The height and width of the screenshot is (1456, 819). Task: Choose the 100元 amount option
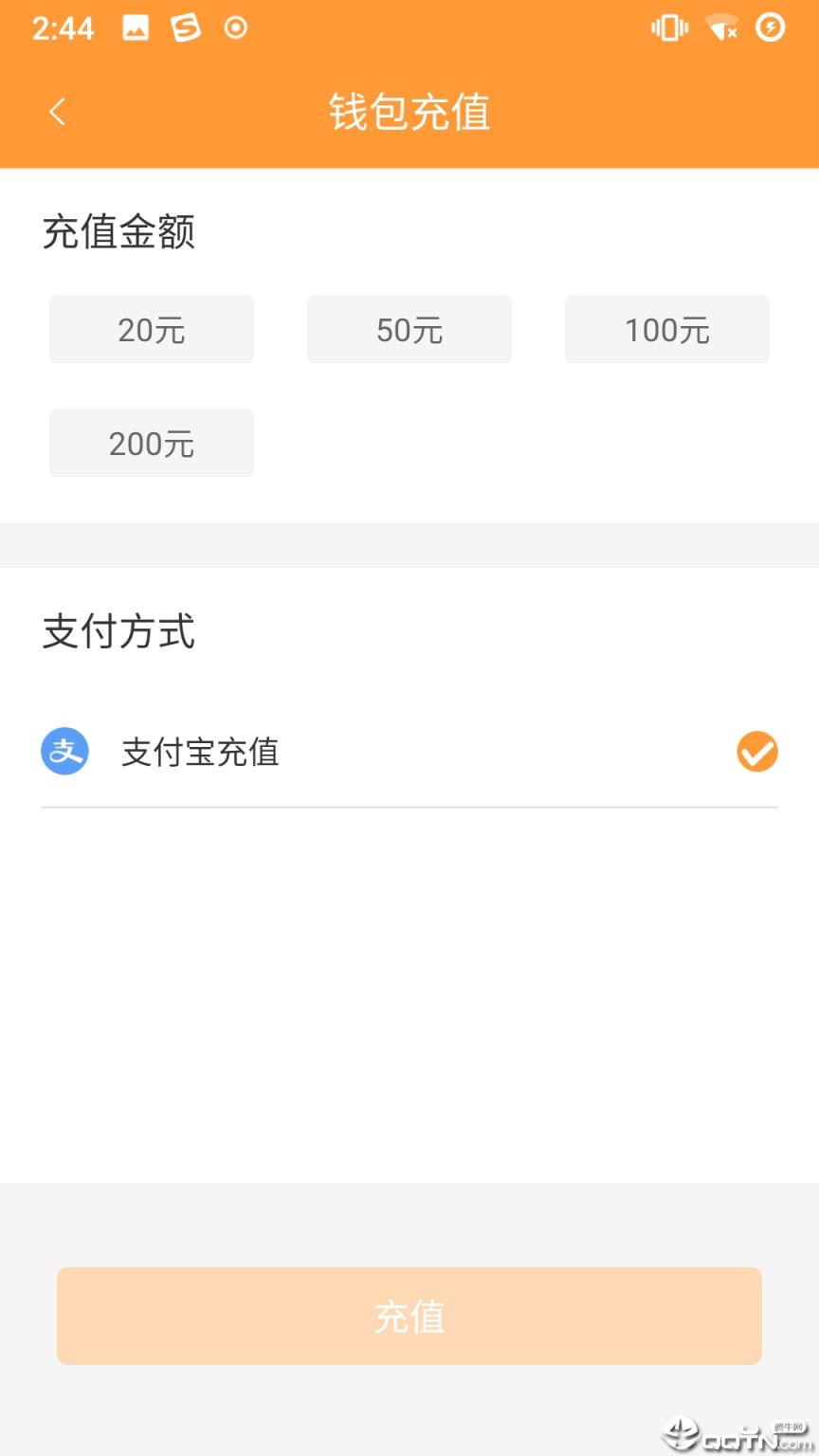tap(666, 329)
